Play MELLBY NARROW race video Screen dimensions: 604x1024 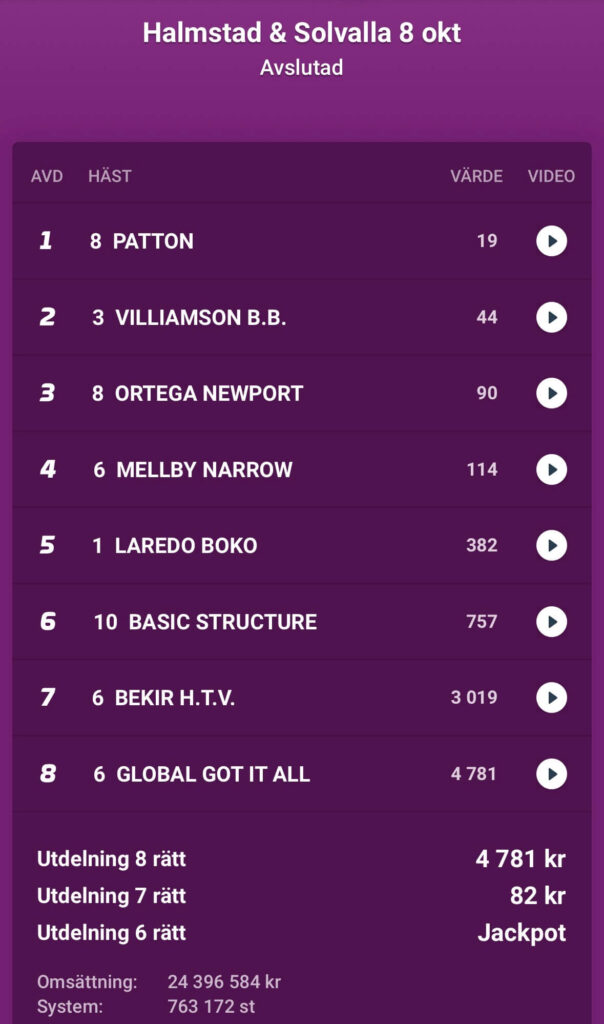point(551,469)
